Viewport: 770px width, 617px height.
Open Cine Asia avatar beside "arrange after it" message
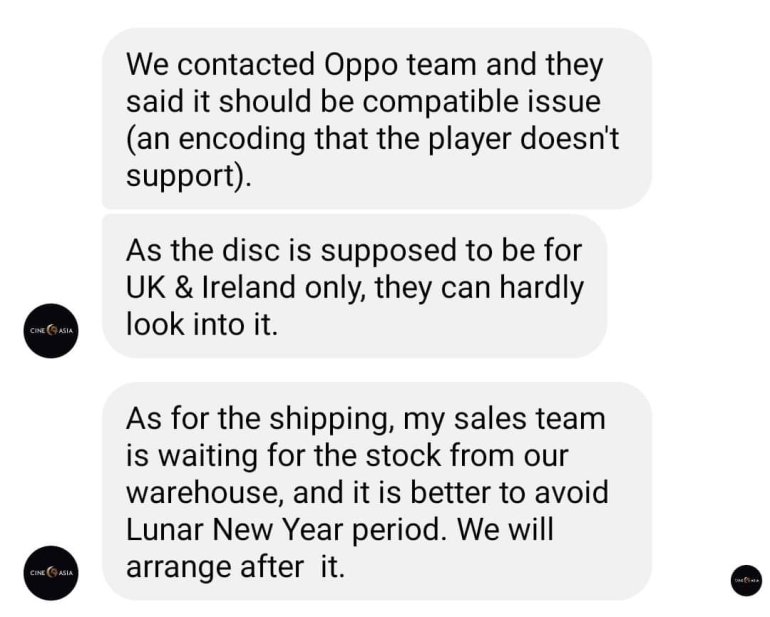(x=51, y=573)
